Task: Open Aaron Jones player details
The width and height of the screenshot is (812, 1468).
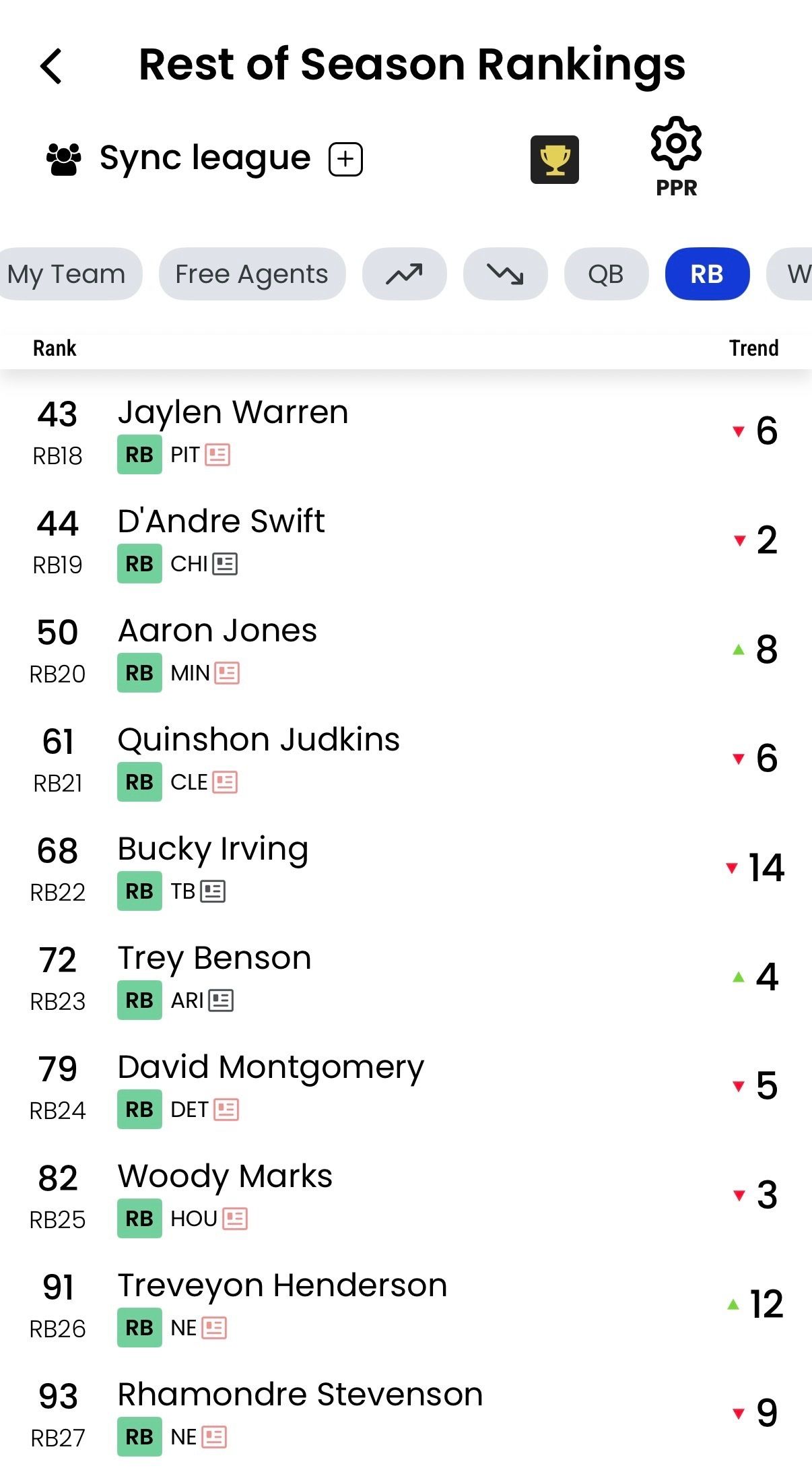Action: (217, 631)
